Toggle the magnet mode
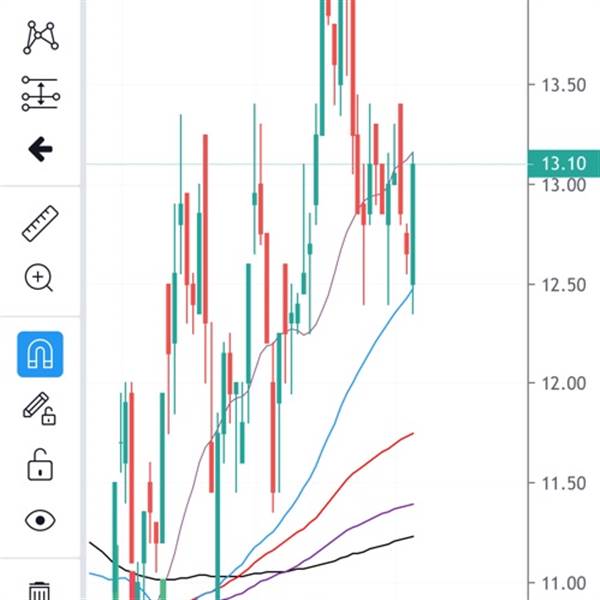 click(x=40, y=354)
